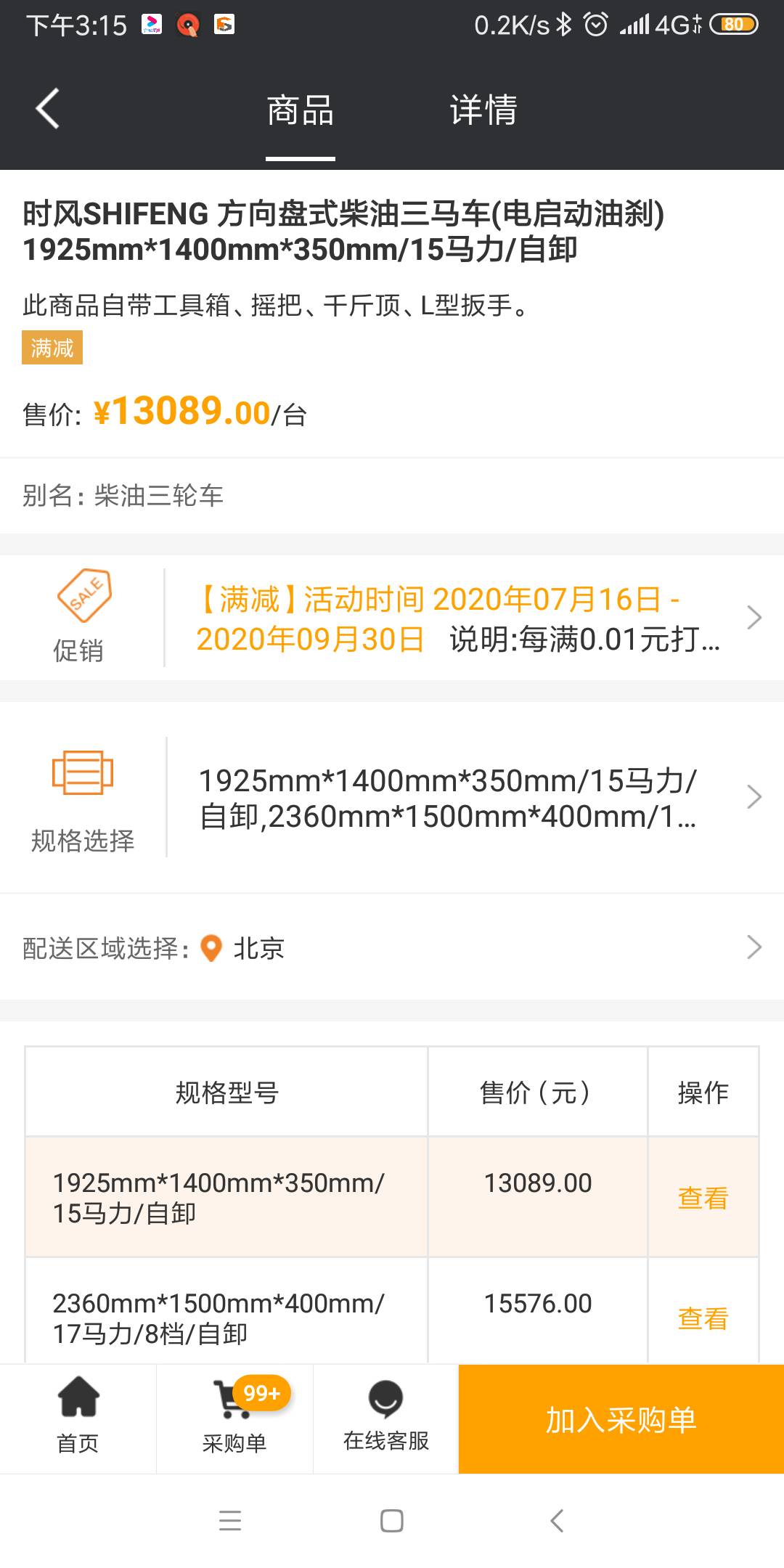
Task: Select the 商品 tab
Action: (301, 110)
